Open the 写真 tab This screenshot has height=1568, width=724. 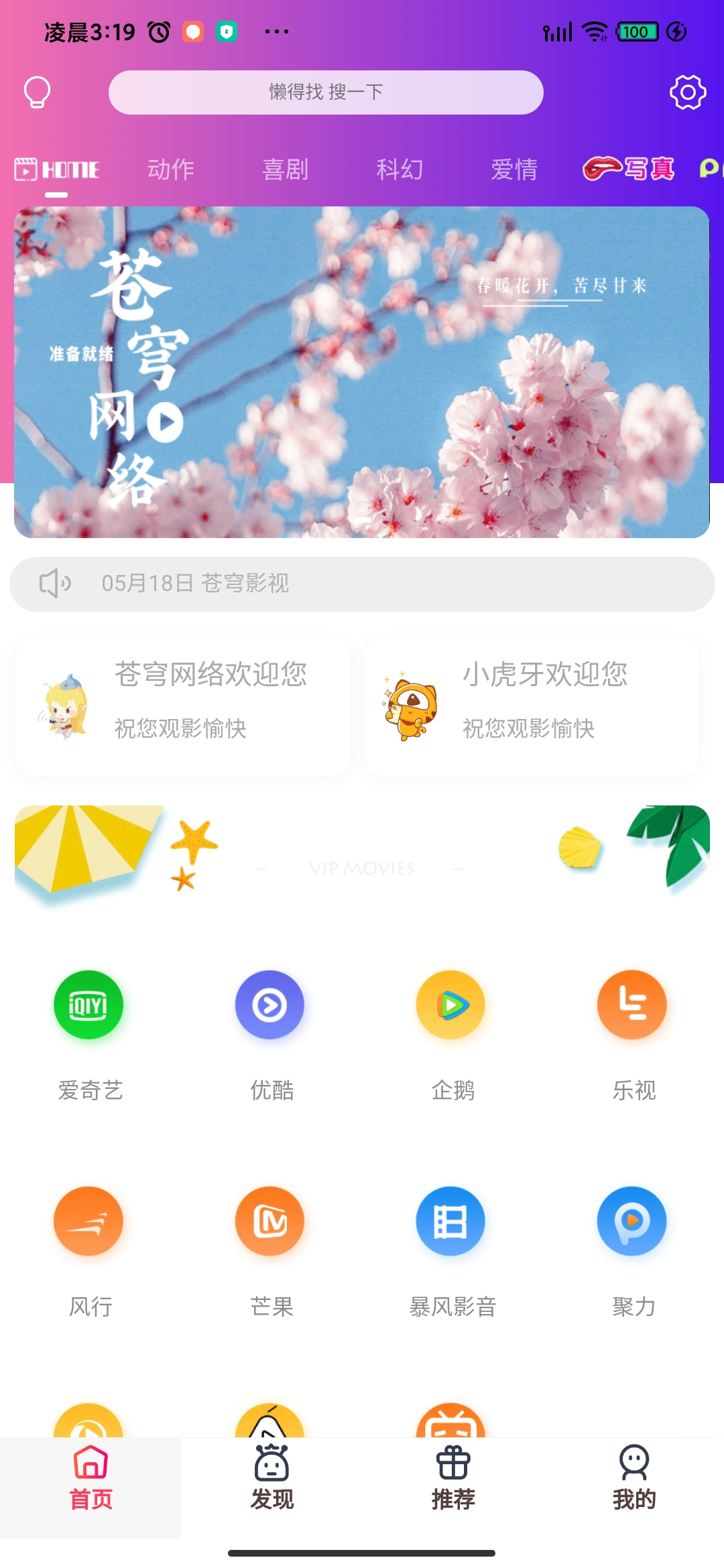(629, 169)
